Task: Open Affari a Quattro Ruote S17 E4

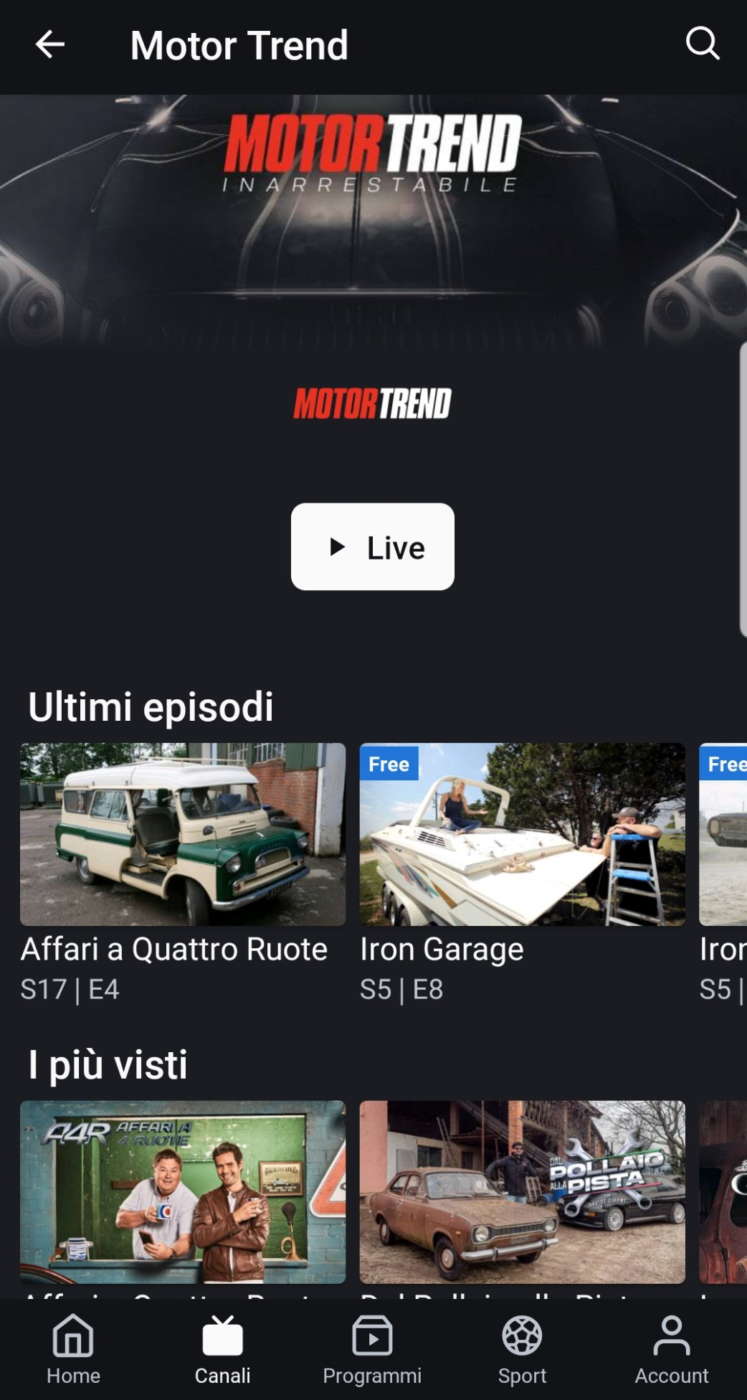Action: (183, 834)
